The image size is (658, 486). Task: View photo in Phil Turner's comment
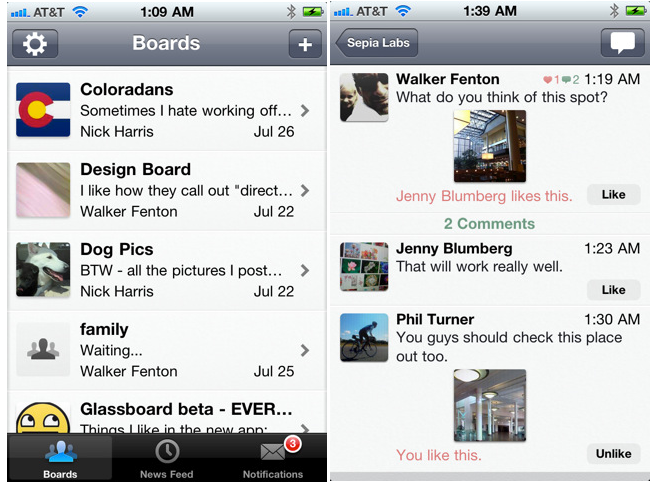pyautogui.click(x=490, y=405)
